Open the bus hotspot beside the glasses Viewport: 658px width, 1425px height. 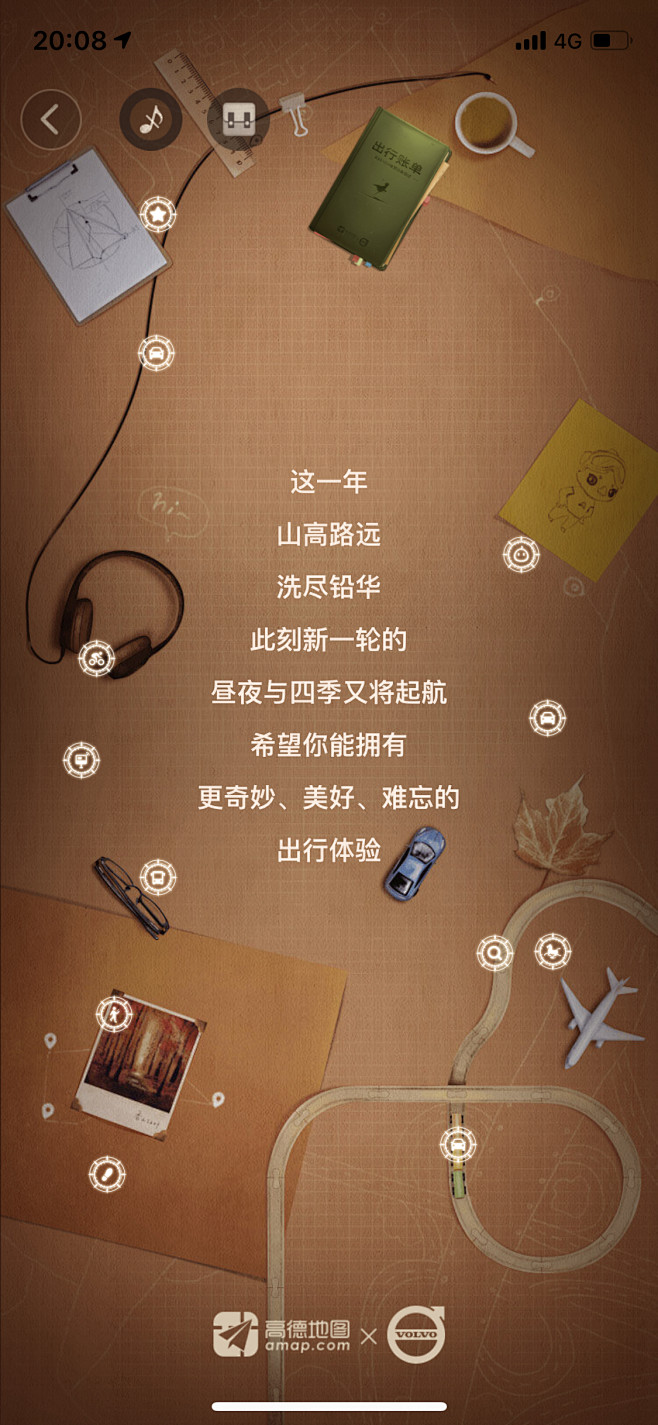point(158,878)
